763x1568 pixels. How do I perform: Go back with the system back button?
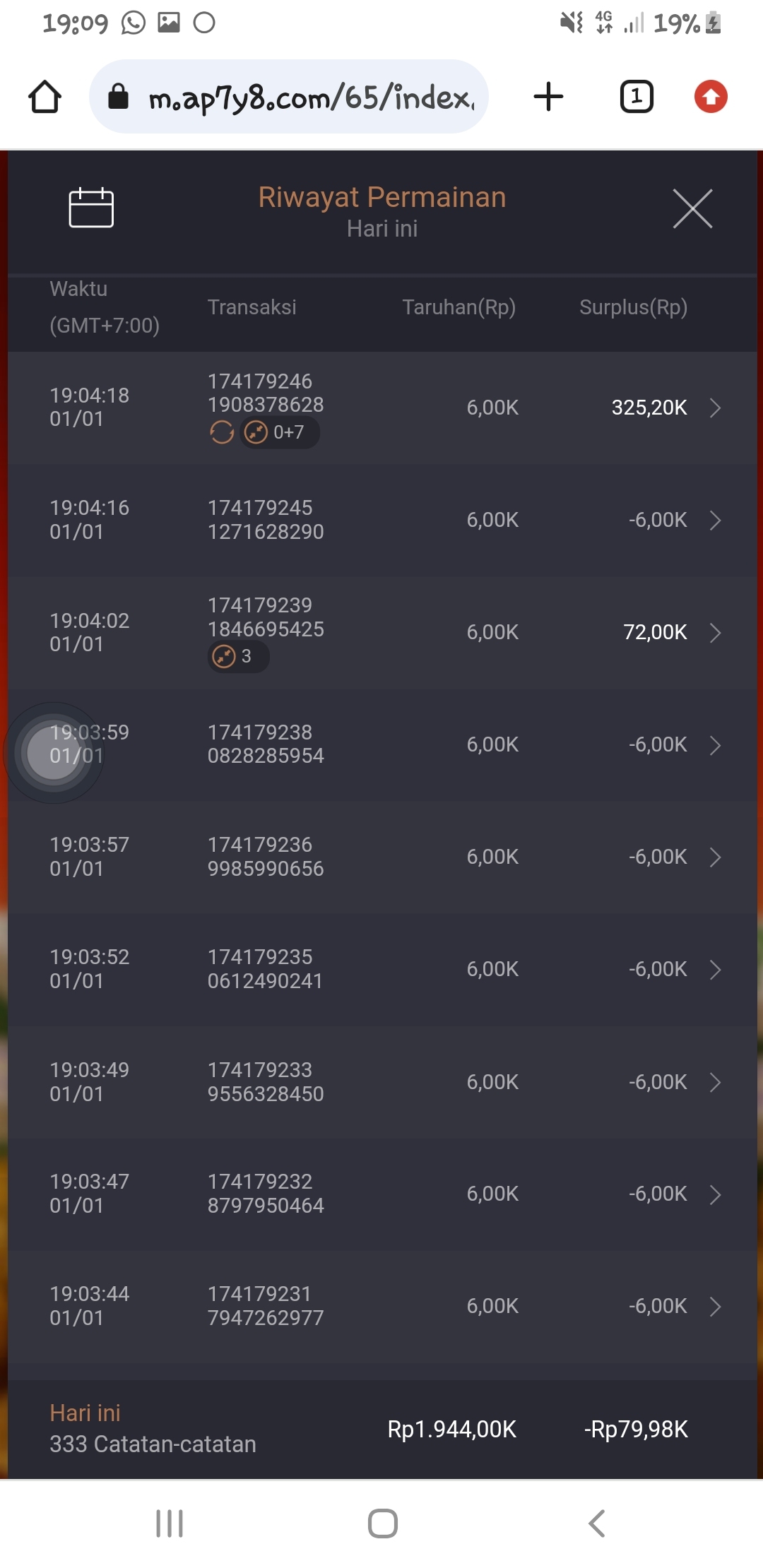click(597, 1524)
